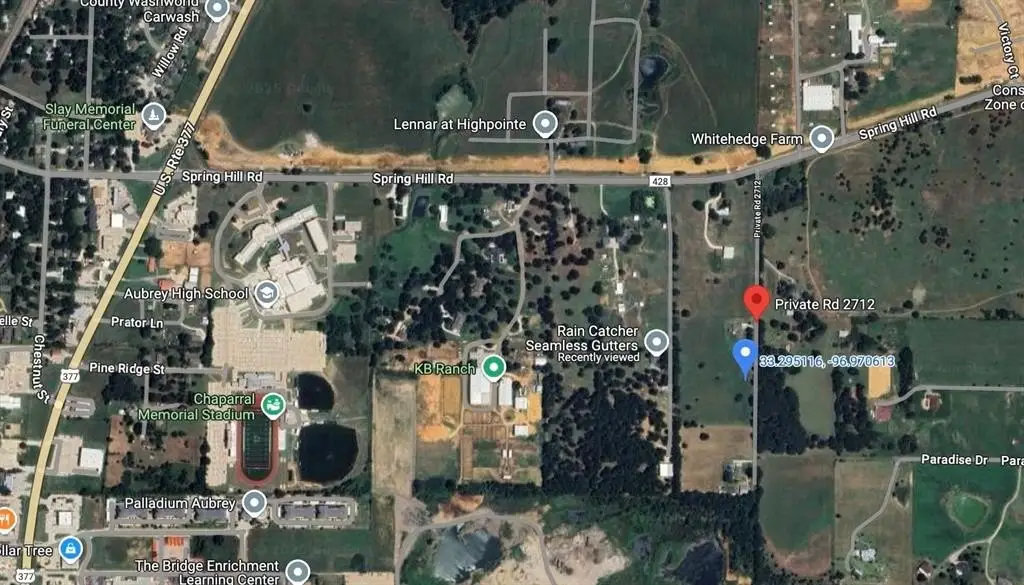This screenshot has height=585, width=1024.
Task: Open Slay Memorial Funeral Center marker
Action: (154, 115)
